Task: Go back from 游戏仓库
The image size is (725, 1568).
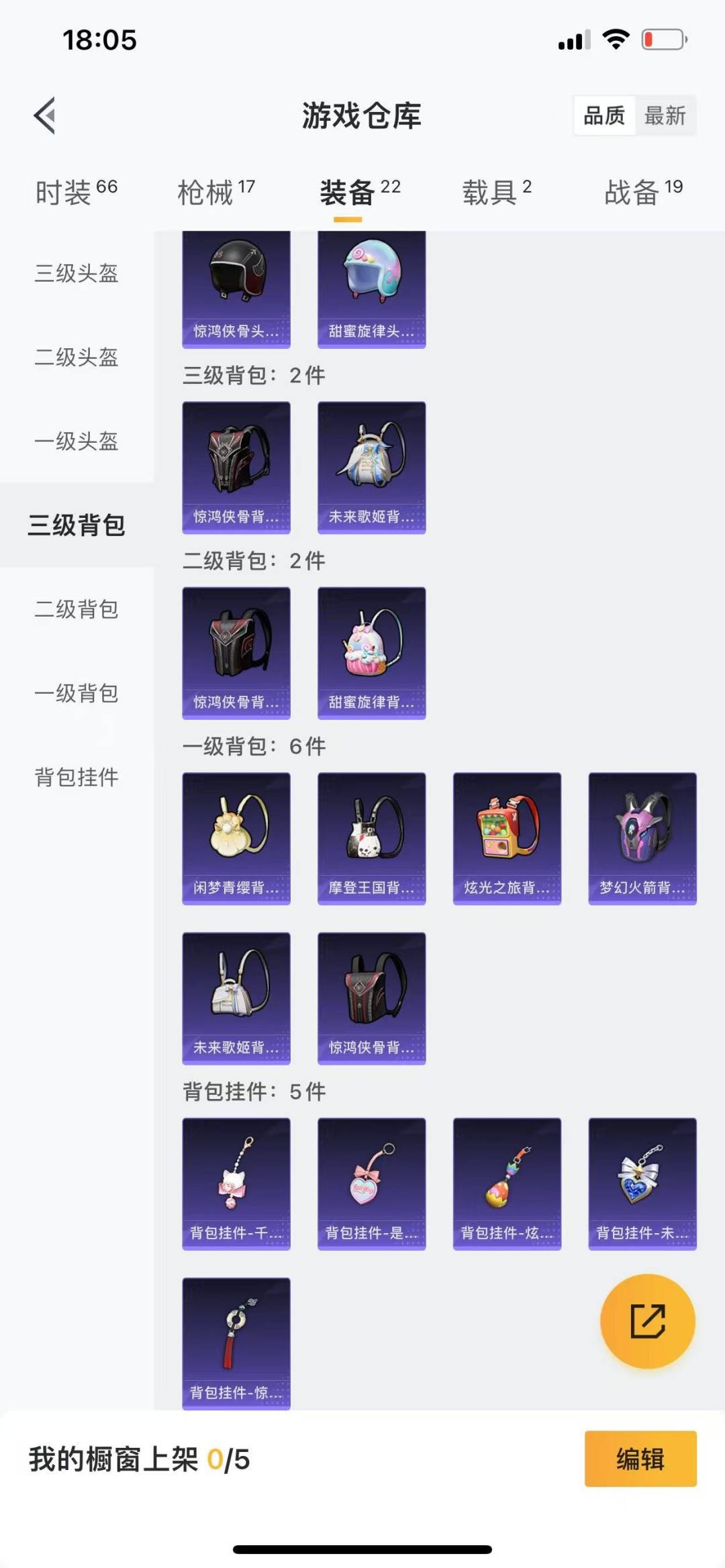Action: (x=44, y=116)
